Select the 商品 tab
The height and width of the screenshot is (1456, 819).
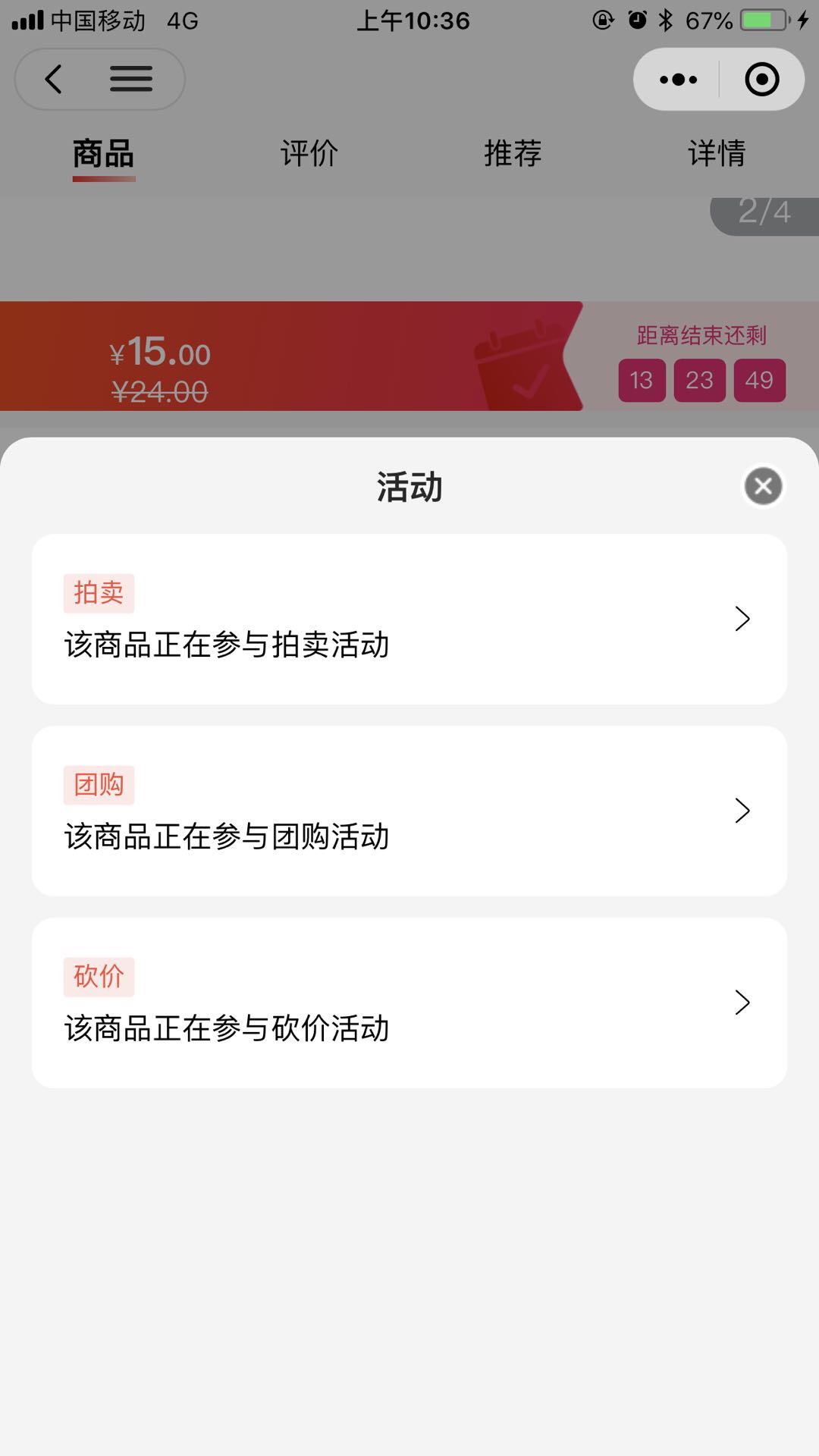tap(104, 154)
